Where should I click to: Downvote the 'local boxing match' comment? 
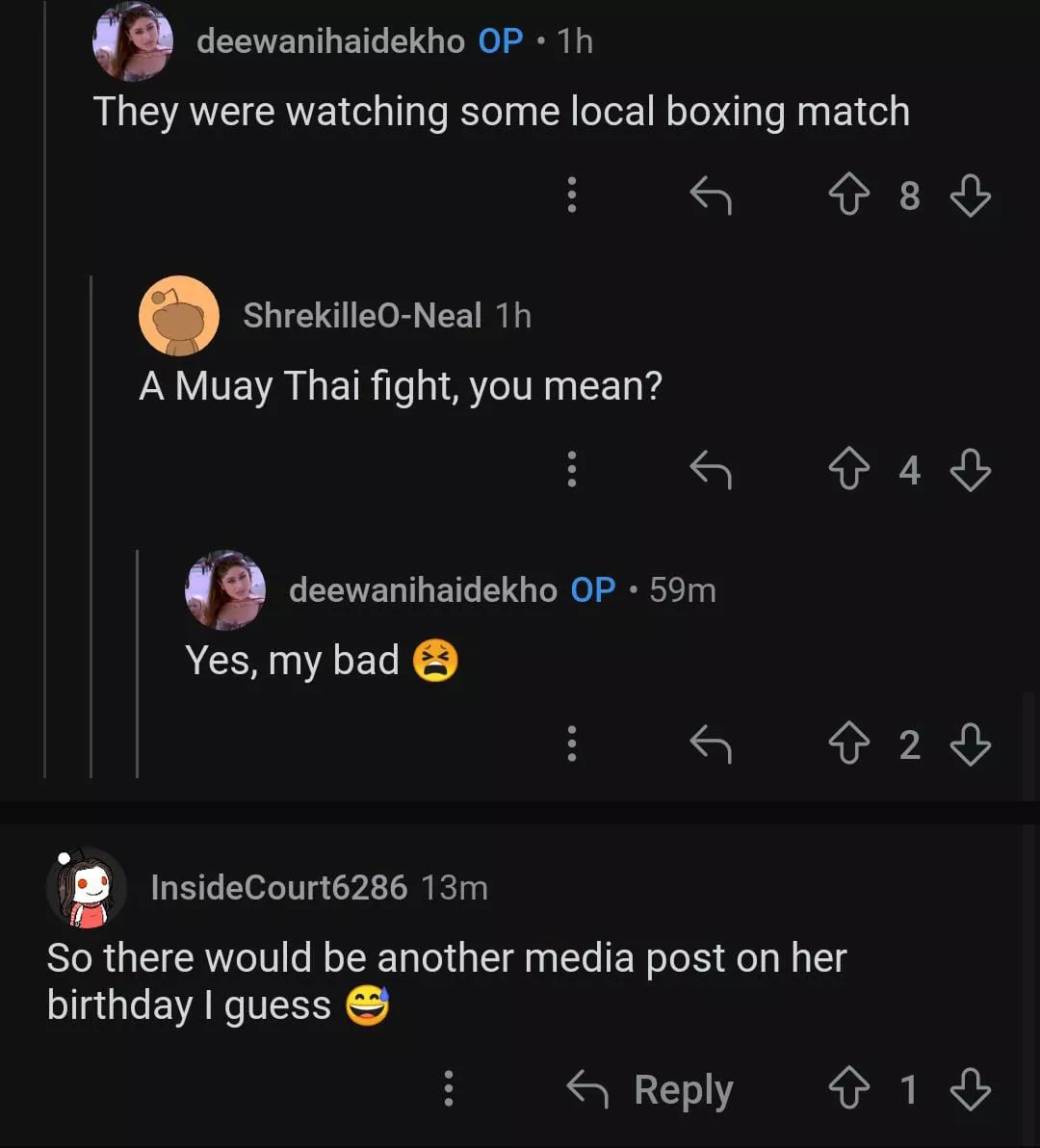point(970,196)
